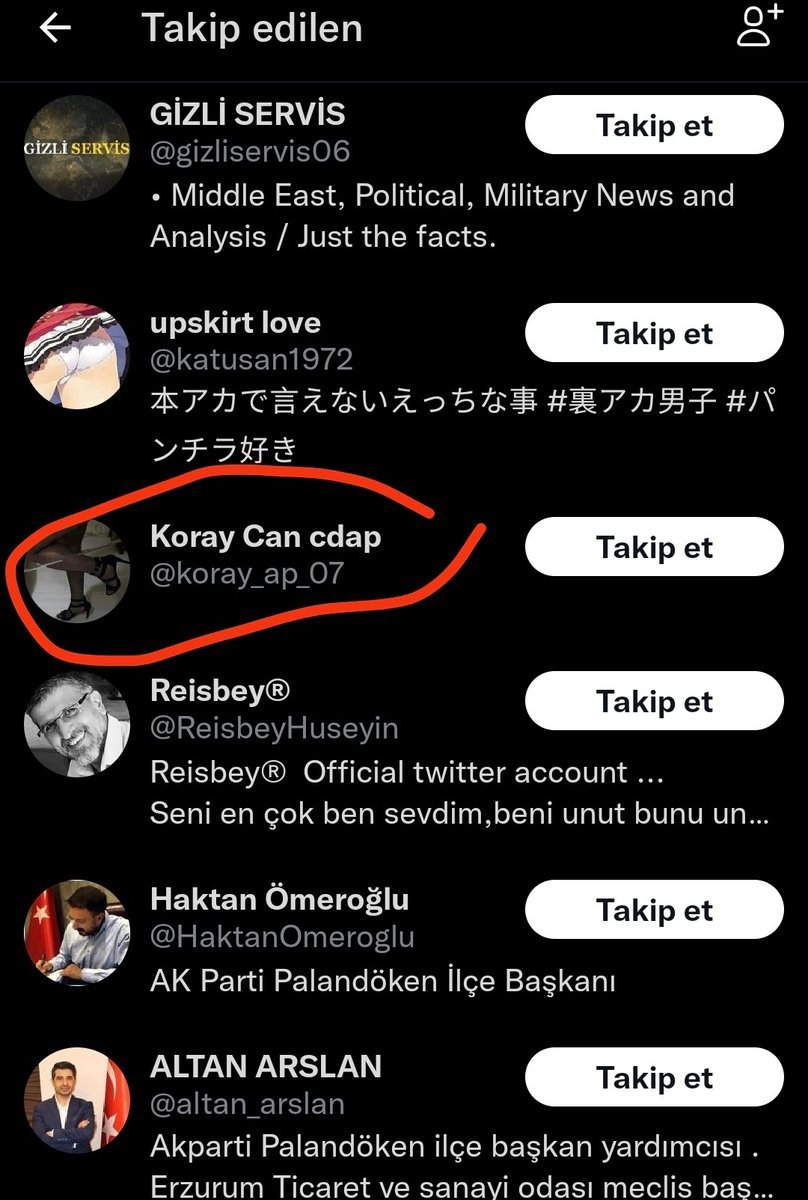
Task: Follow ALTAN ARSLAN
Action: pos(654,1078)
